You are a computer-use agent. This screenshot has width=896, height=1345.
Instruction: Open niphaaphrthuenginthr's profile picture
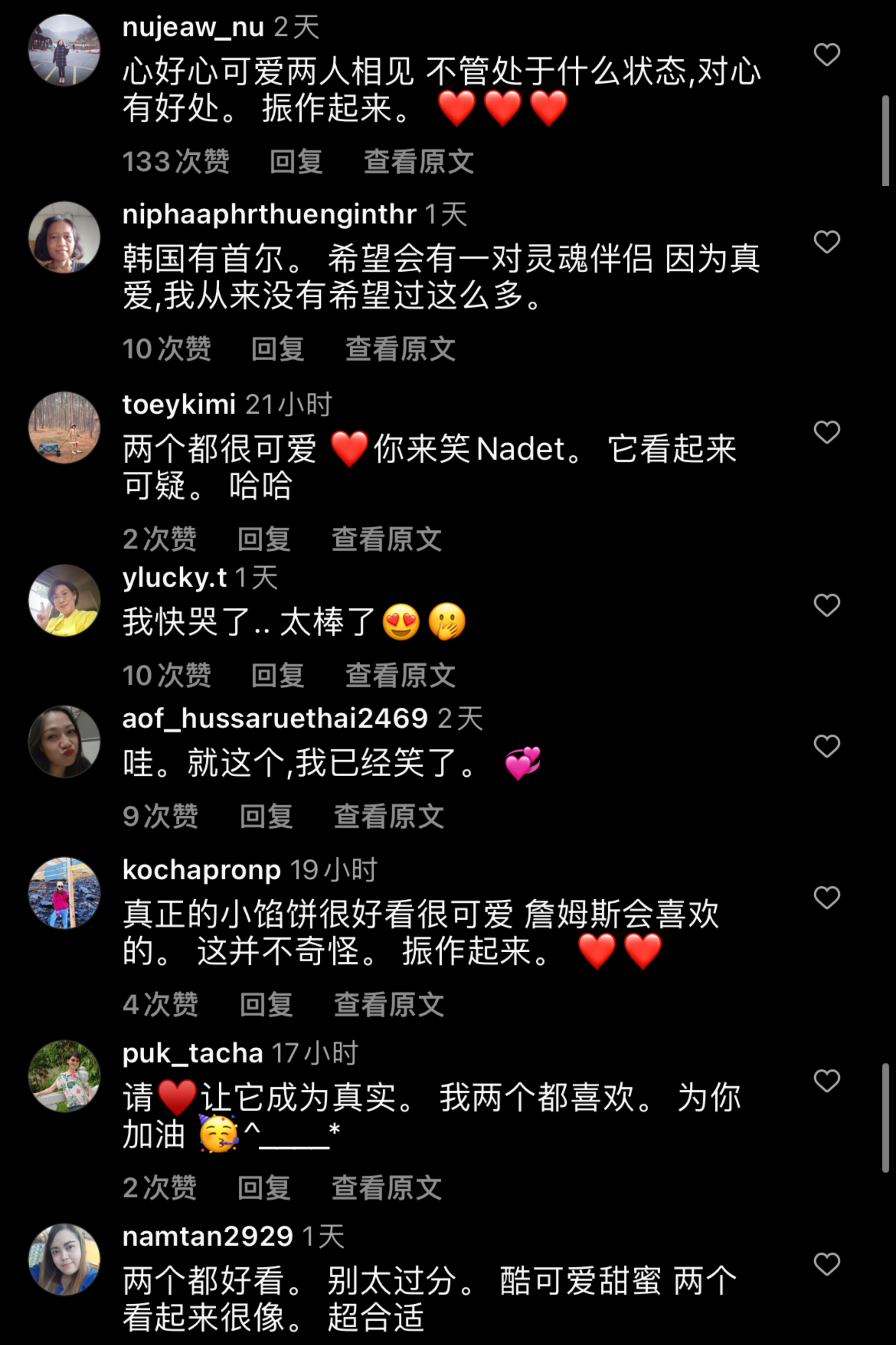pyautogui.click(x=64, y=237)
